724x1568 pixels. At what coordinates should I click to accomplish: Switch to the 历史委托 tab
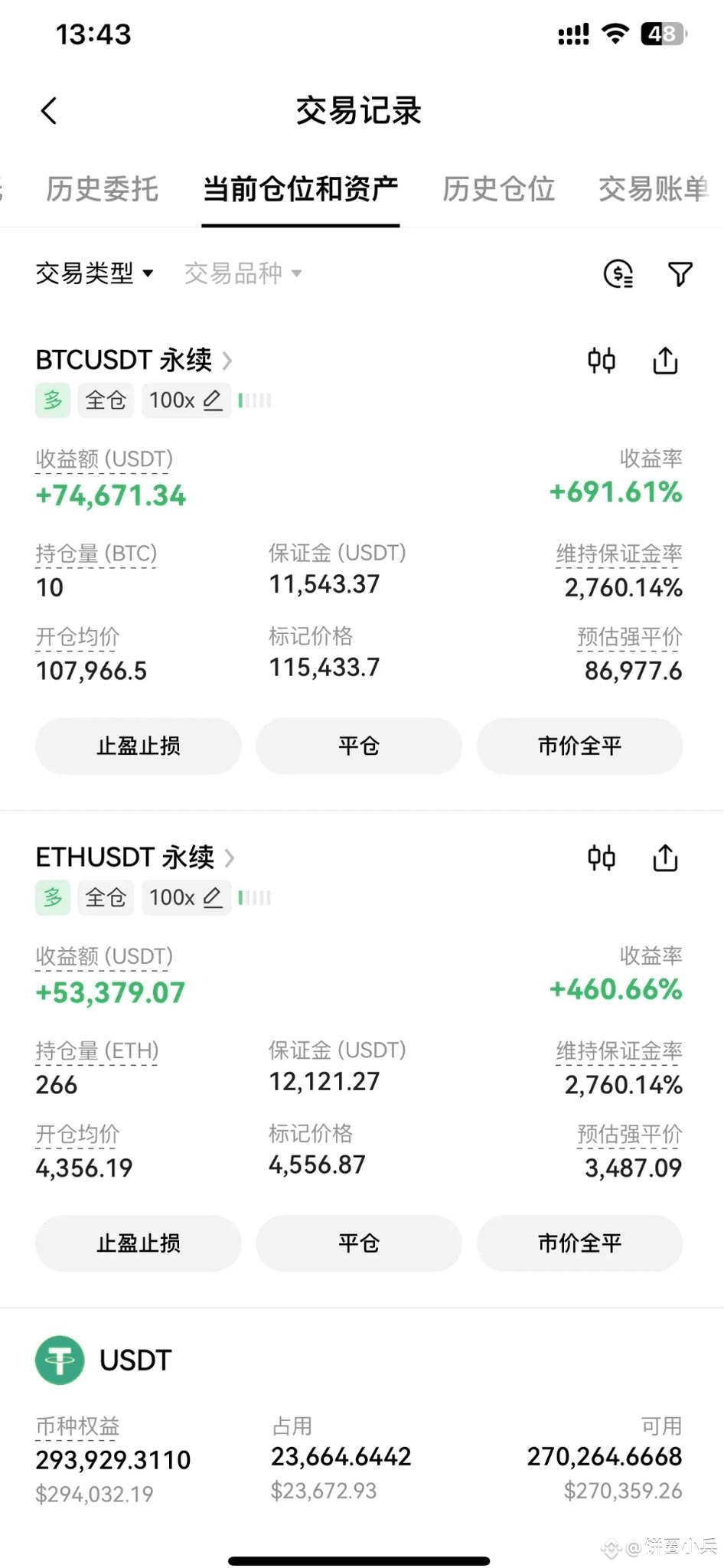tap(102, 189)
